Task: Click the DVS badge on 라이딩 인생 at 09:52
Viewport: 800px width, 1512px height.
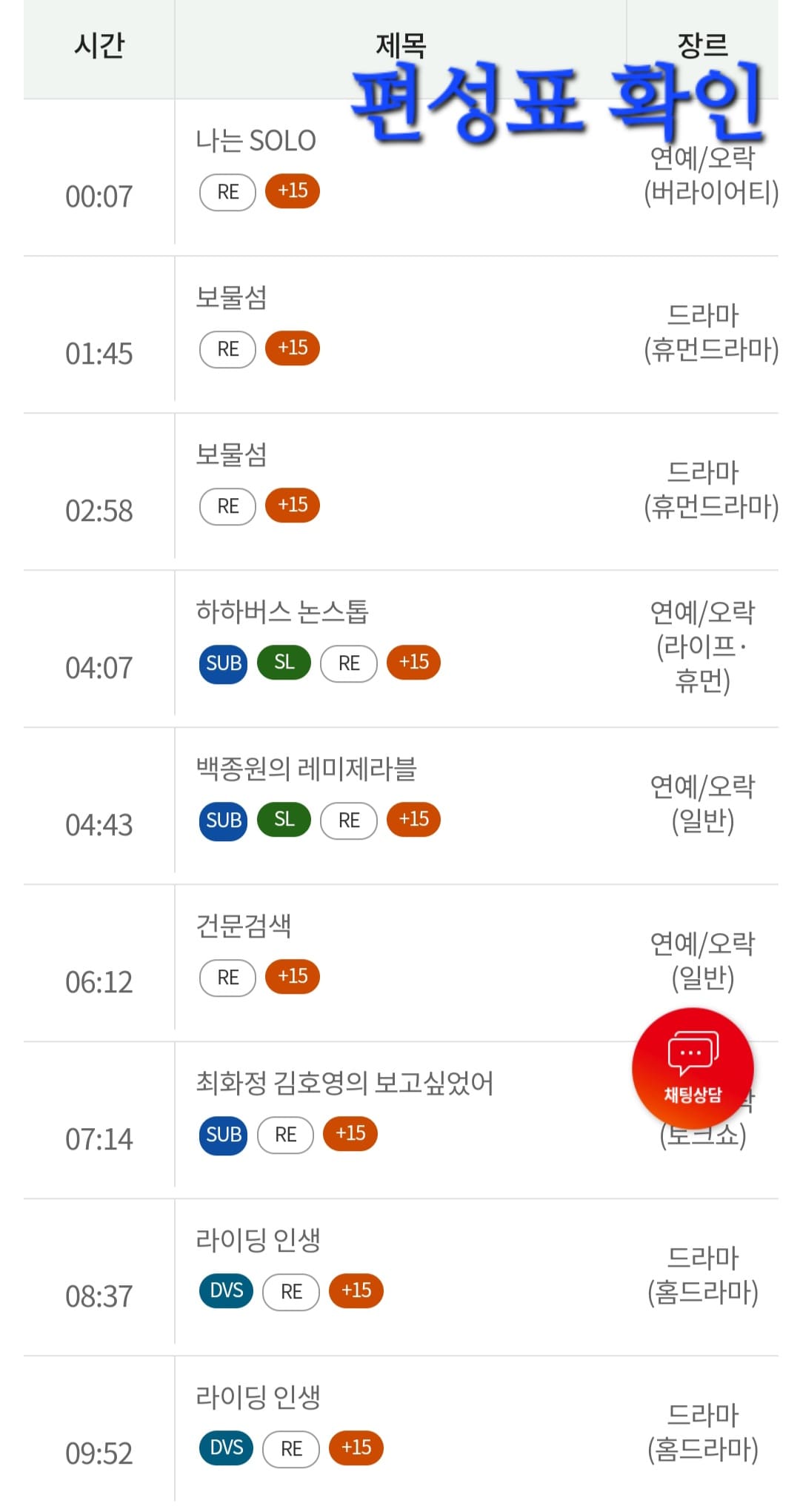Action: [226, 1449]
